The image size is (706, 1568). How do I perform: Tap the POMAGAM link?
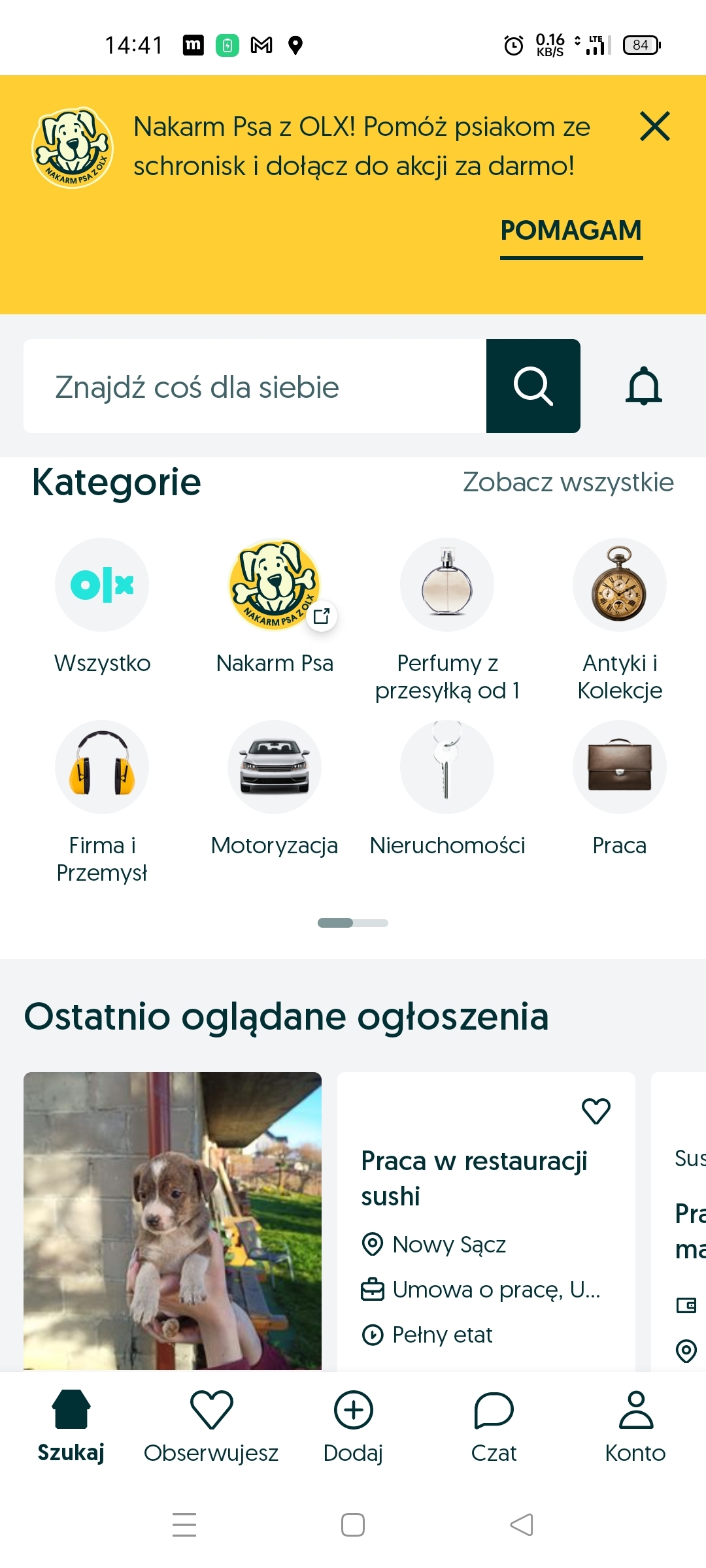tap(571, 231)
